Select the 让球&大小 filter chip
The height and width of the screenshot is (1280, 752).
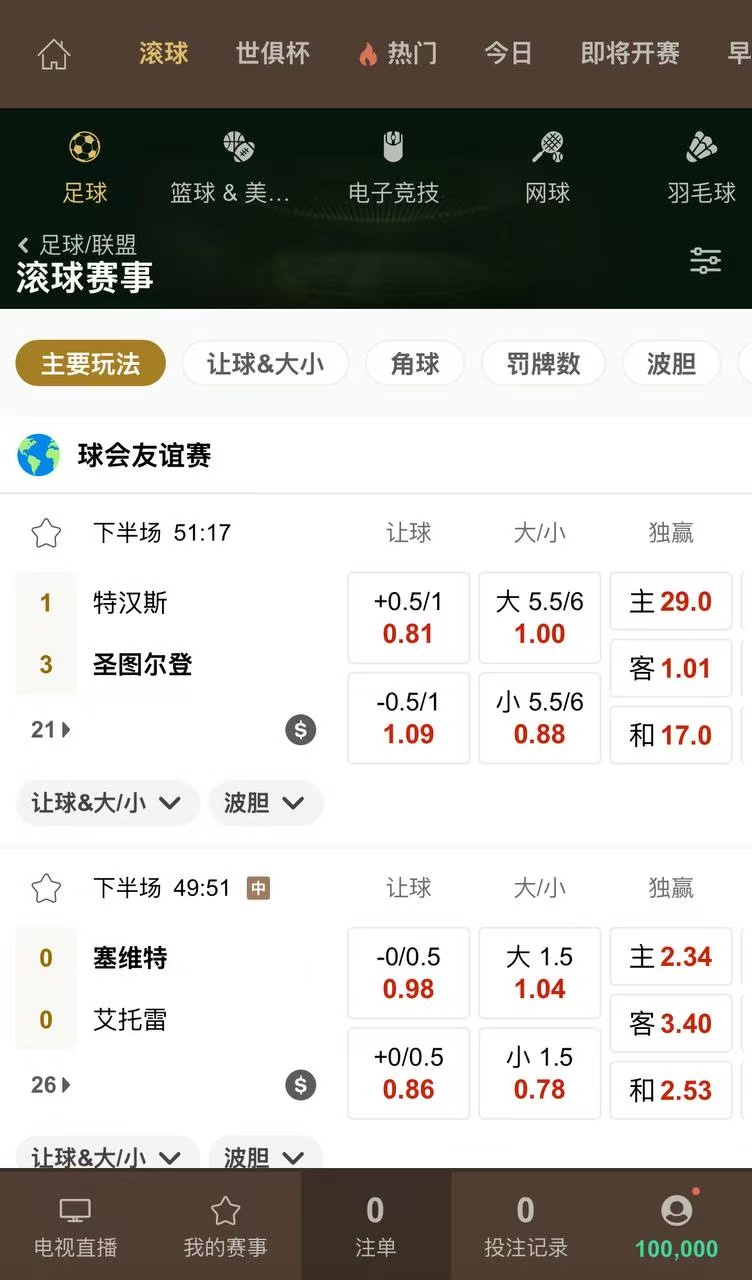[265, 364]
